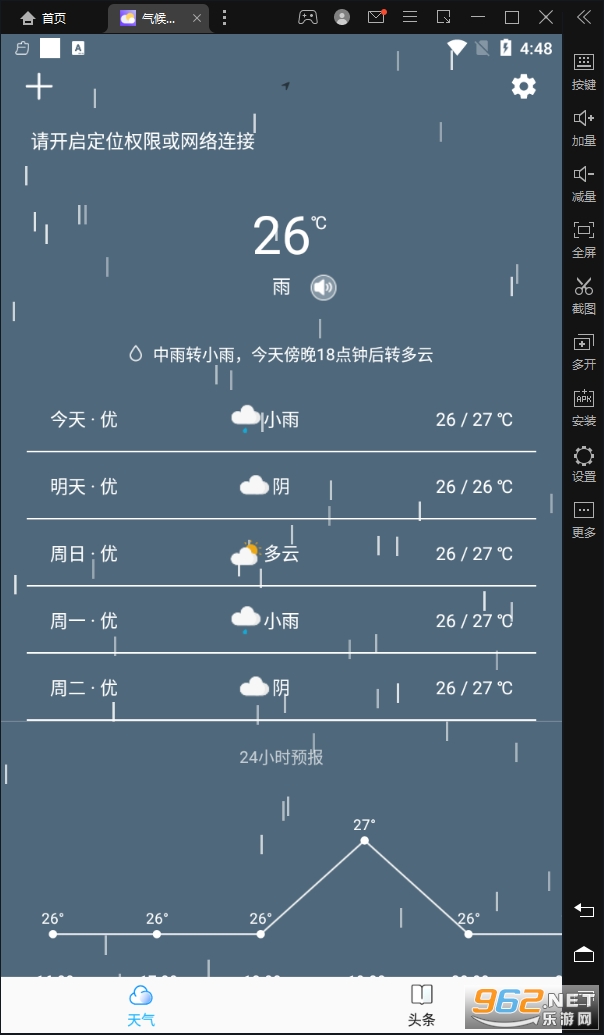Increase volume with 加量 button
604x1035 pixels.
pyautogui.click(x=584, y=127)
